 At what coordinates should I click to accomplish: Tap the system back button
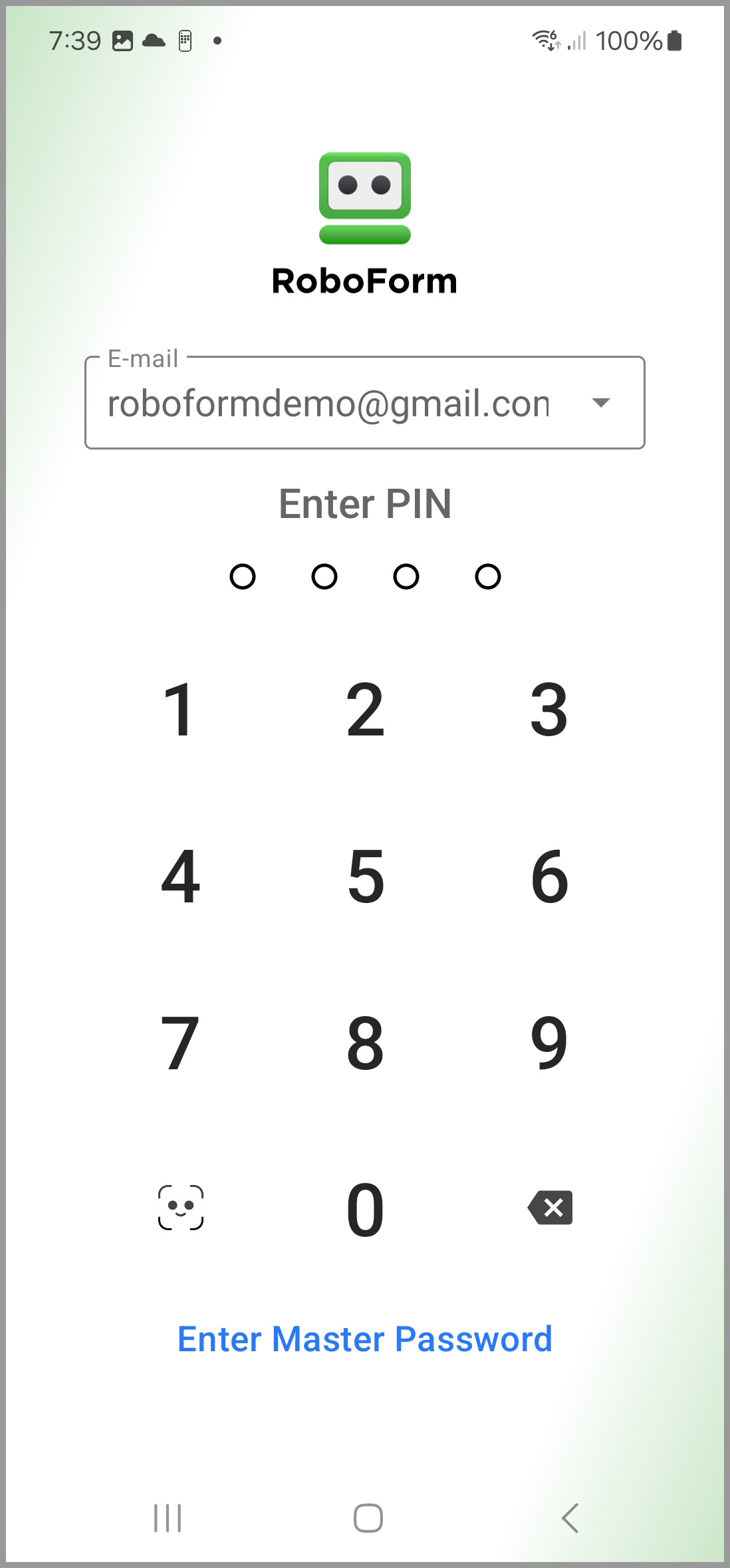coord(570,1517)
